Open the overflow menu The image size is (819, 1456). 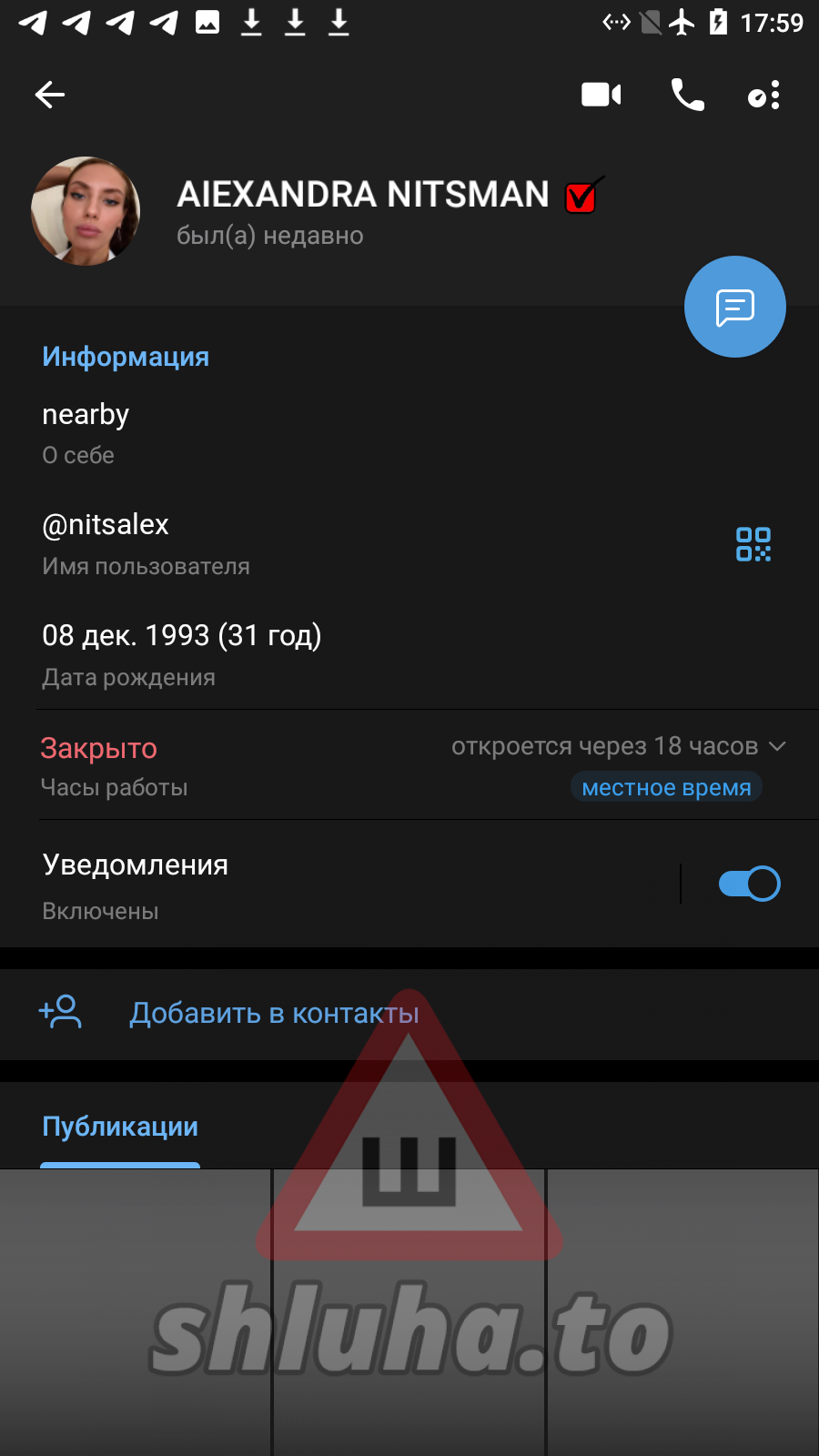click(764, 95)
